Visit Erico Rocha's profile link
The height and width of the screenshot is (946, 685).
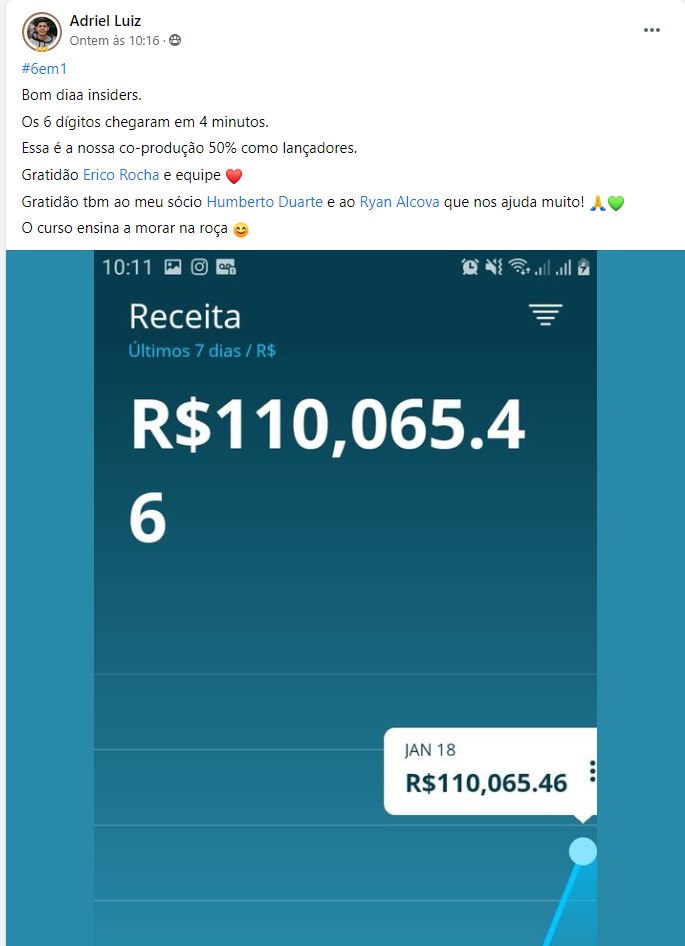click(120, 175)
